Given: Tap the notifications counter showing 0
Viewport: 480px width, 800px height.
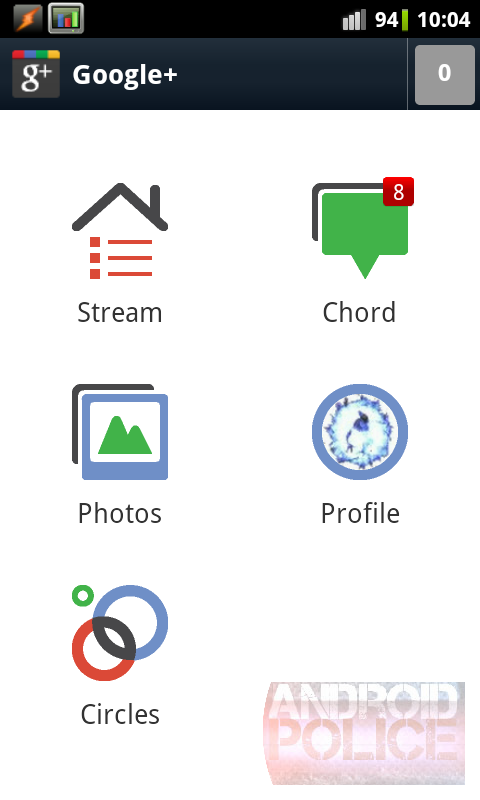Looking at the screenshot, I should click(x=444, y=74).
